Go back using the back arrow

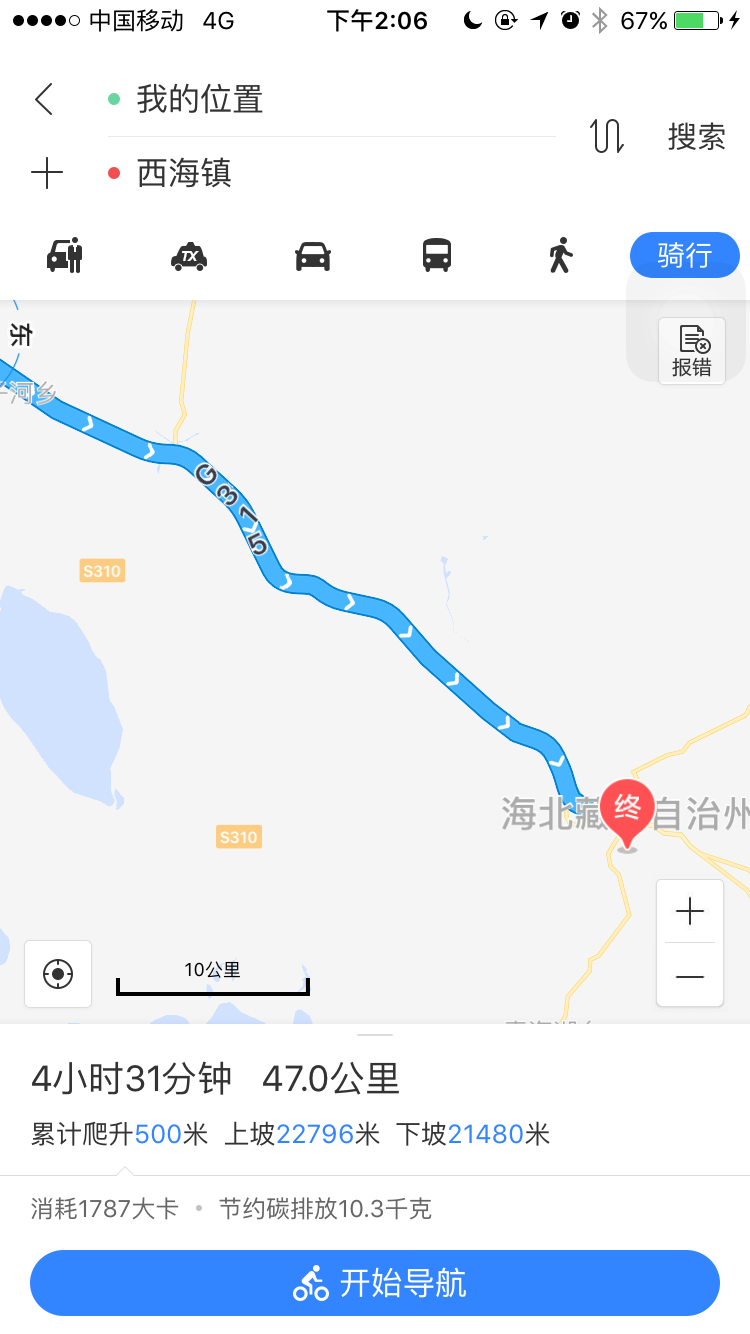pyautogui.click(x=44, y=99)
